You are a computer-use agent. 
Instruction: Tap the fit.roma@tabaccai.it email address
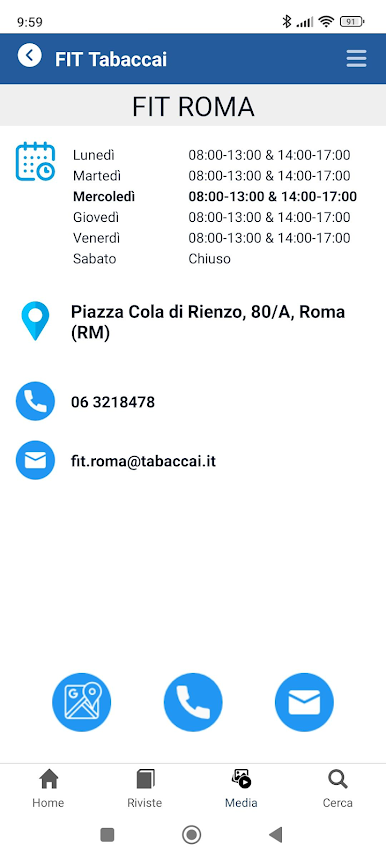pos(143,461)
